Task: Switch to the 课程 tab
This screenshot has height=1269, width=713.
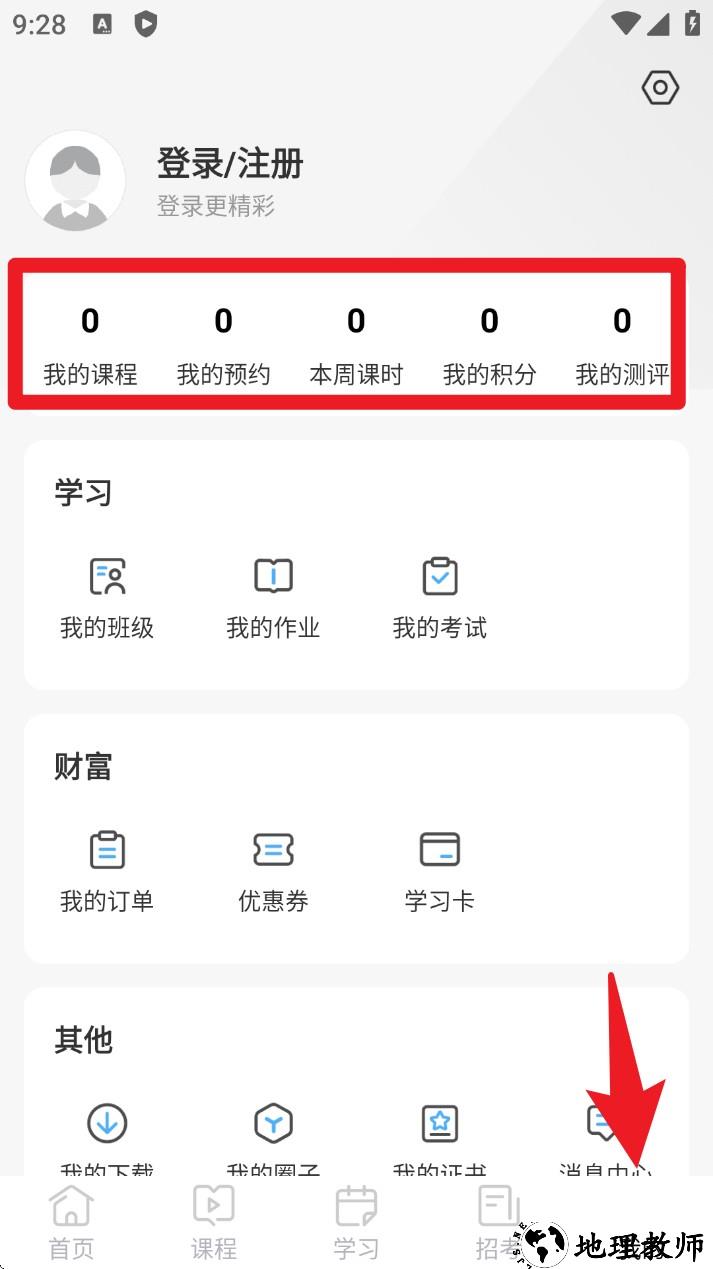Action: (213, 1222)
